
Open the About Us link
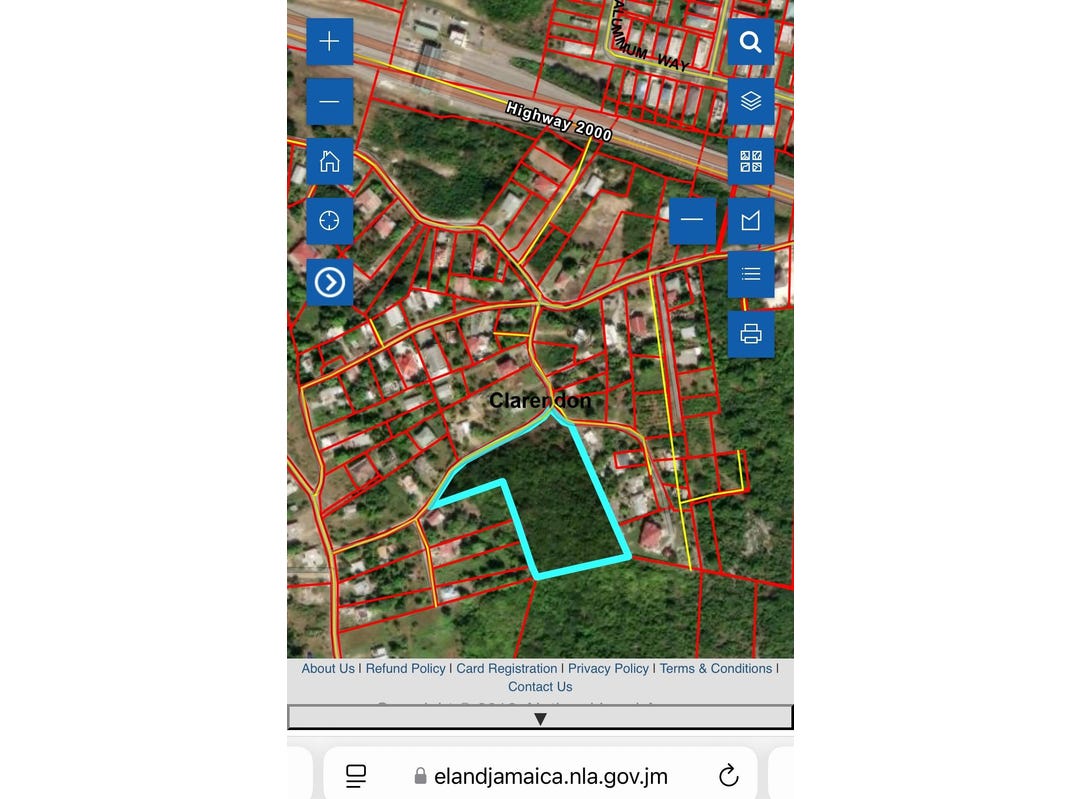click(x=328, y=668)
